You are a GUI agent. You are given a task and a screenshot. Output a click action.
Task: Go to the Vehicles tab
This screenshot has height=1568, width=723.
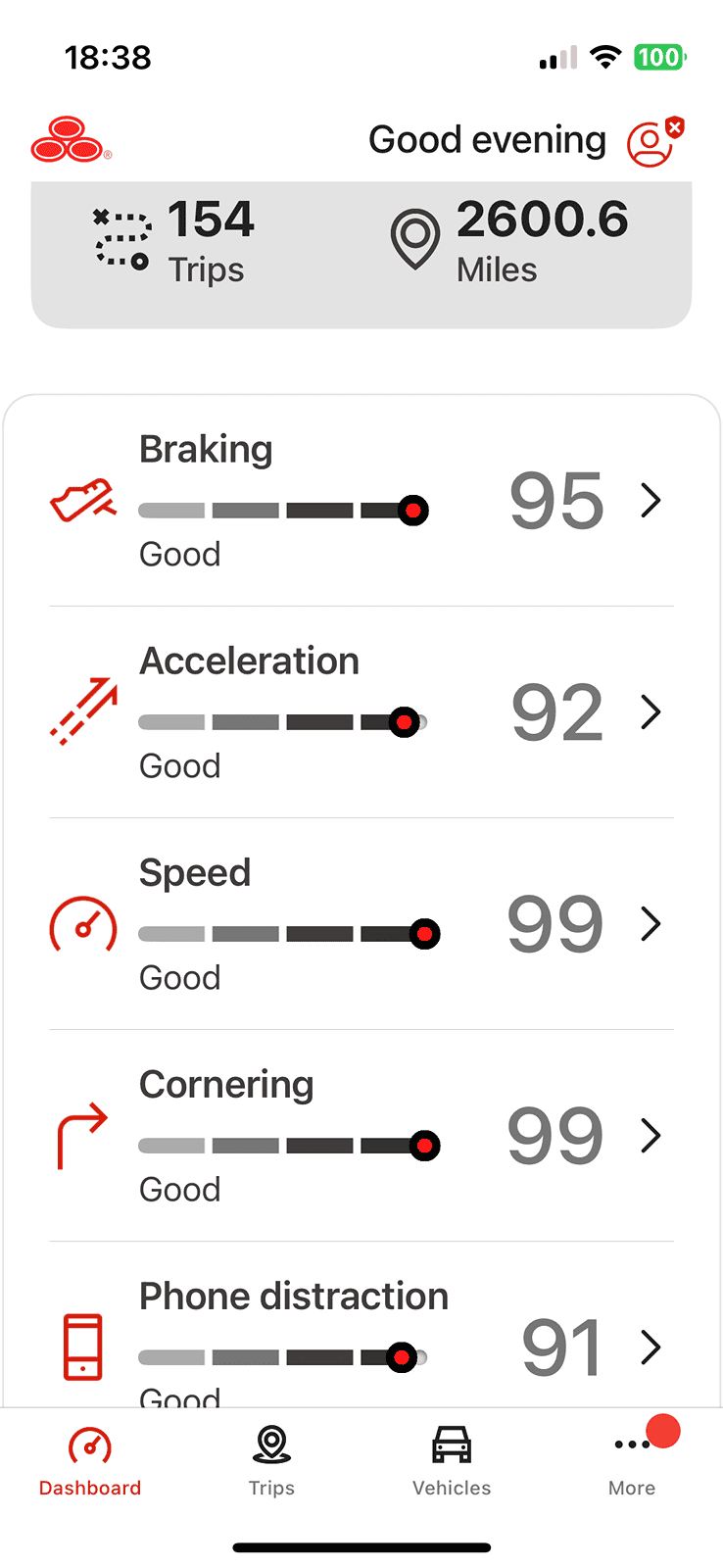(x=452, y=1462)
